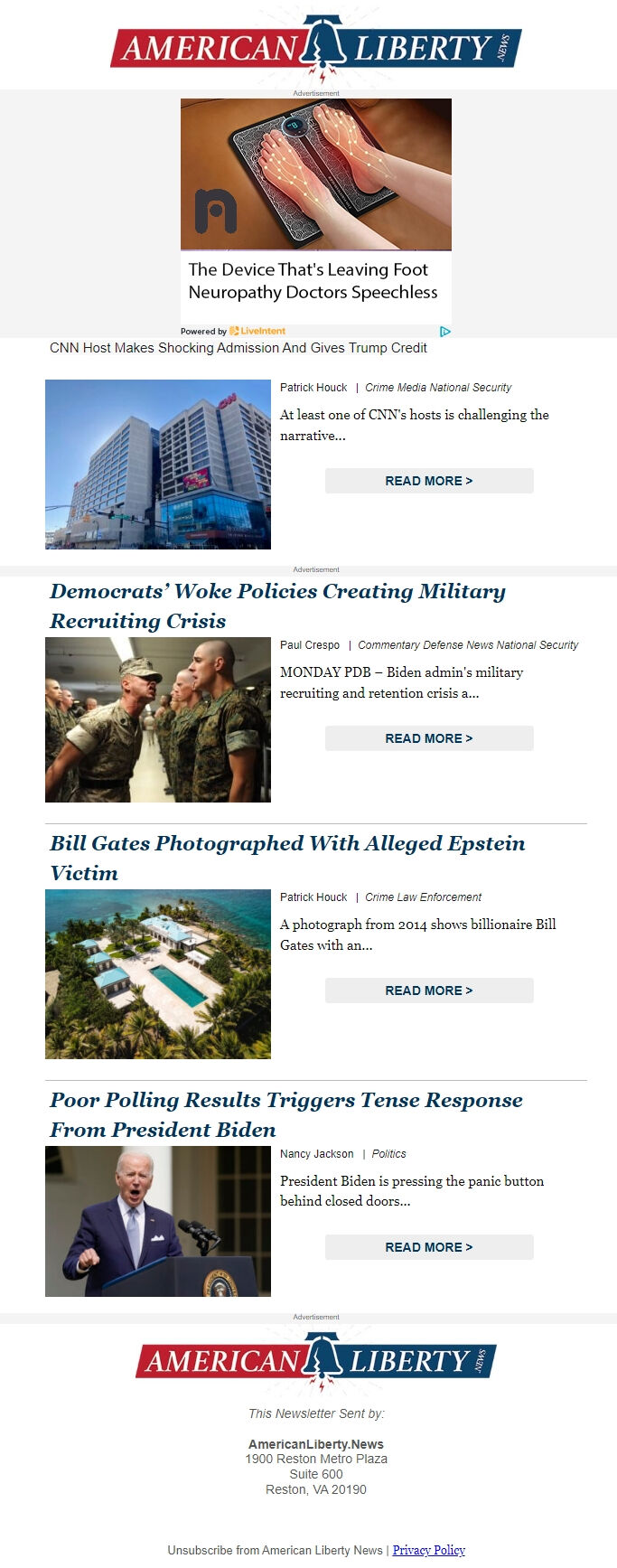Image resolution: width=617 pixels, height=1568 pixels.
Task: Open the foot neuropathy device advertisement
Action: (x=315, y=208)
